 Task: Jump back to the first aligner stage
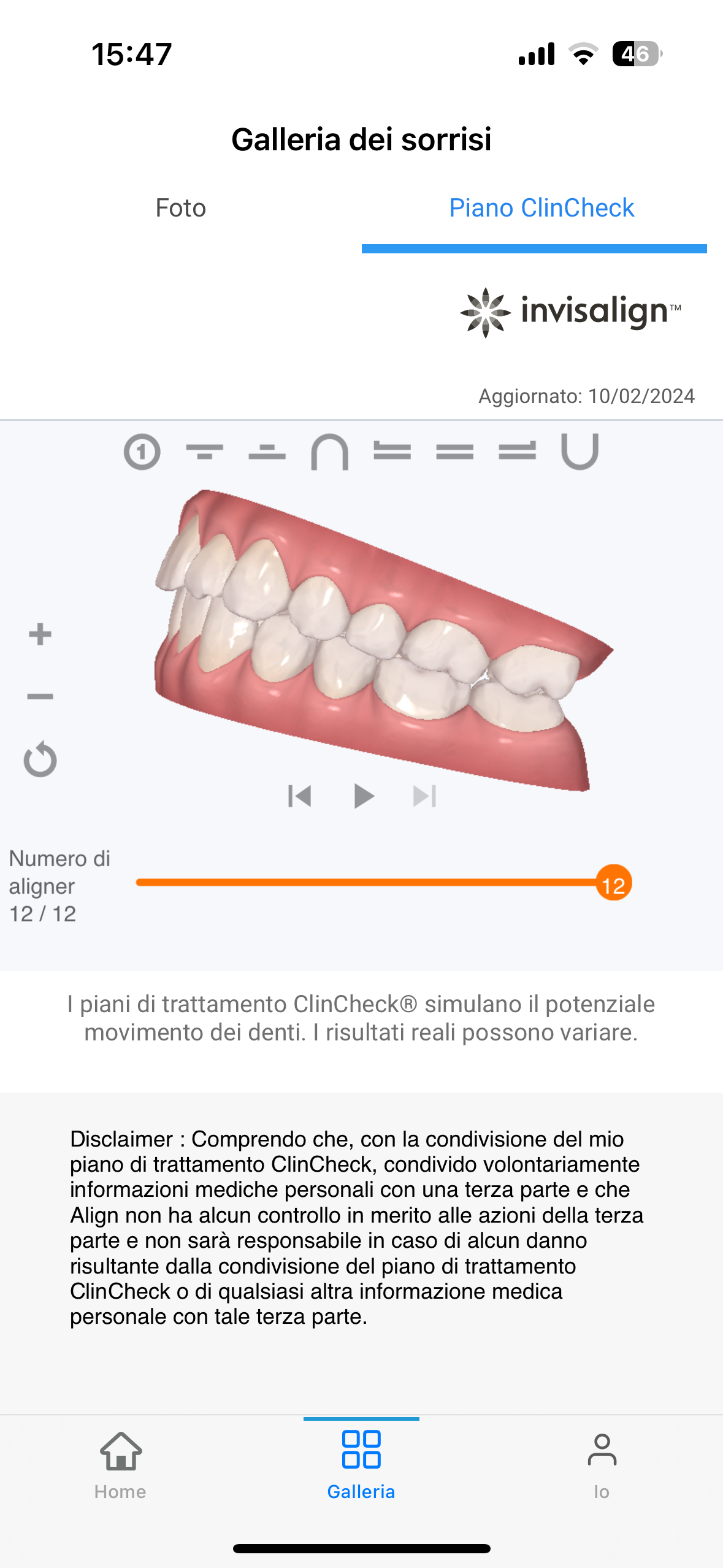pos(300,796)
